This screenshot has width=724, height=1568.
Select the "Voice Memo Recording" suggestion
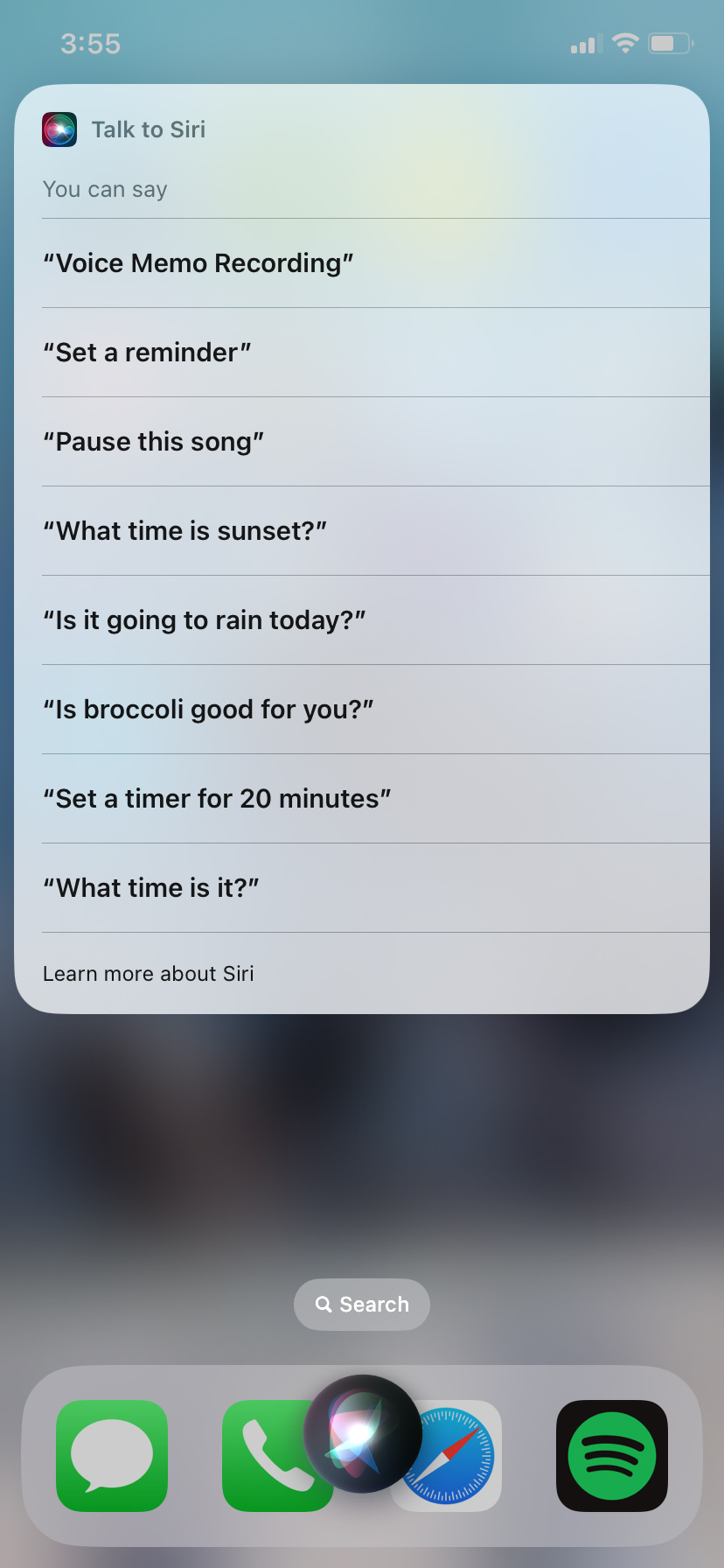[198, 263]
